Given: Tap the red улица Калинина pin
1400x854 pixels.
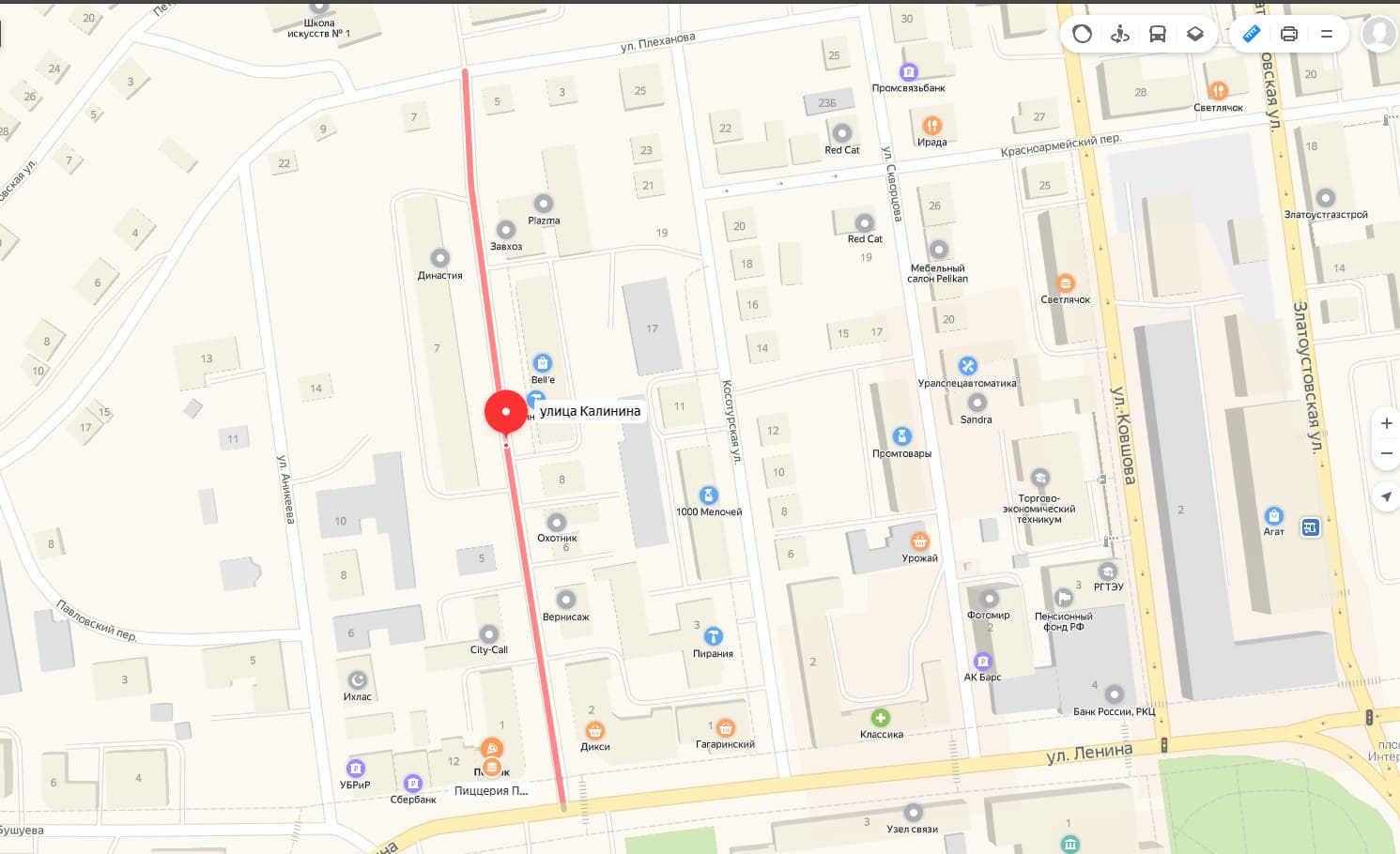Looking at the screenshot, I should (x=506, y=412).
